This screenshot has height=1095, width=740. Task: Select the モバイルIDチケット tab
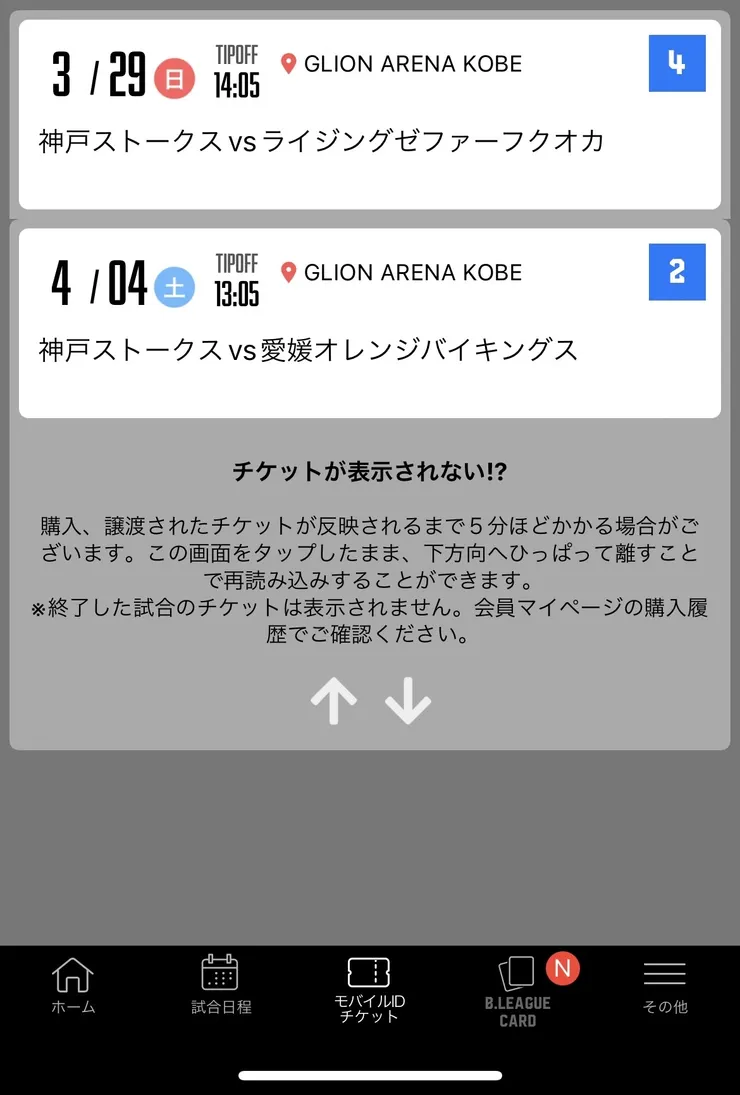369,990
